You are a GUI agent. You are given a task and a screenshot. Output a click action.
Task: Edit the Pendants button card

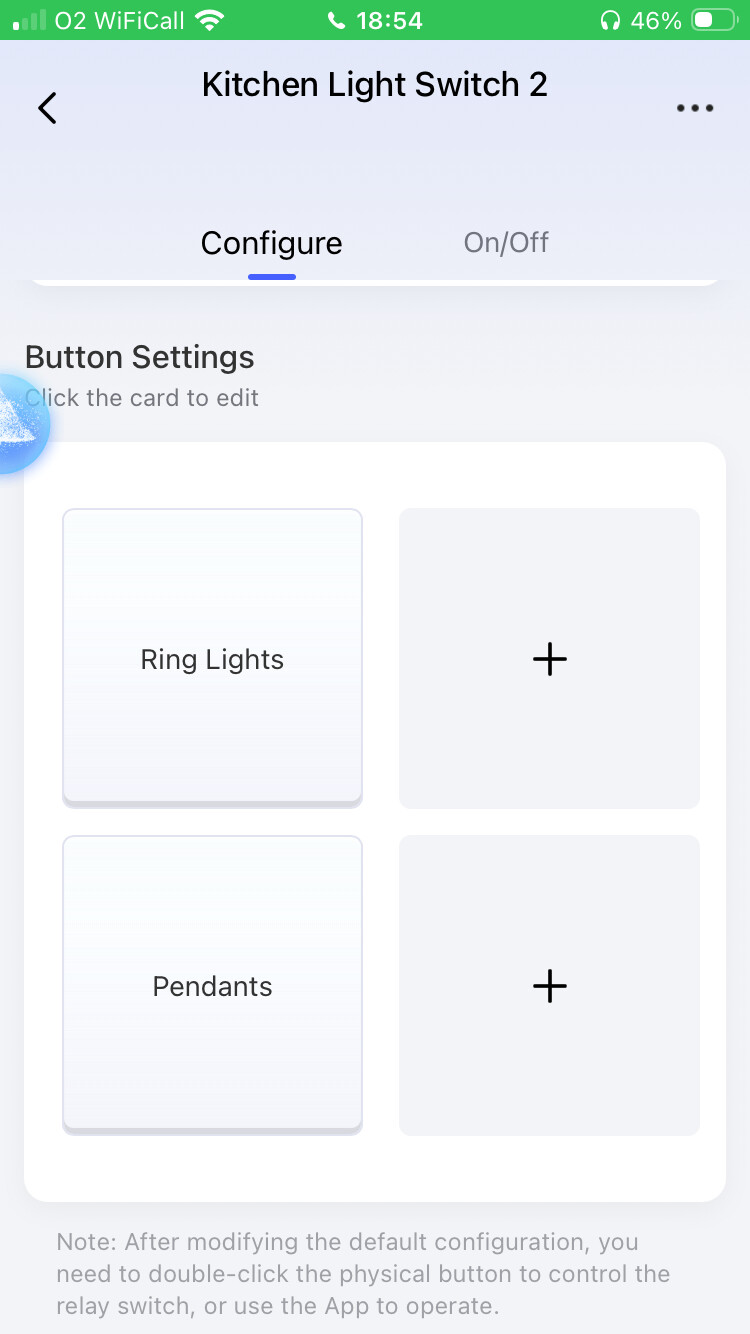pos(212,985)
